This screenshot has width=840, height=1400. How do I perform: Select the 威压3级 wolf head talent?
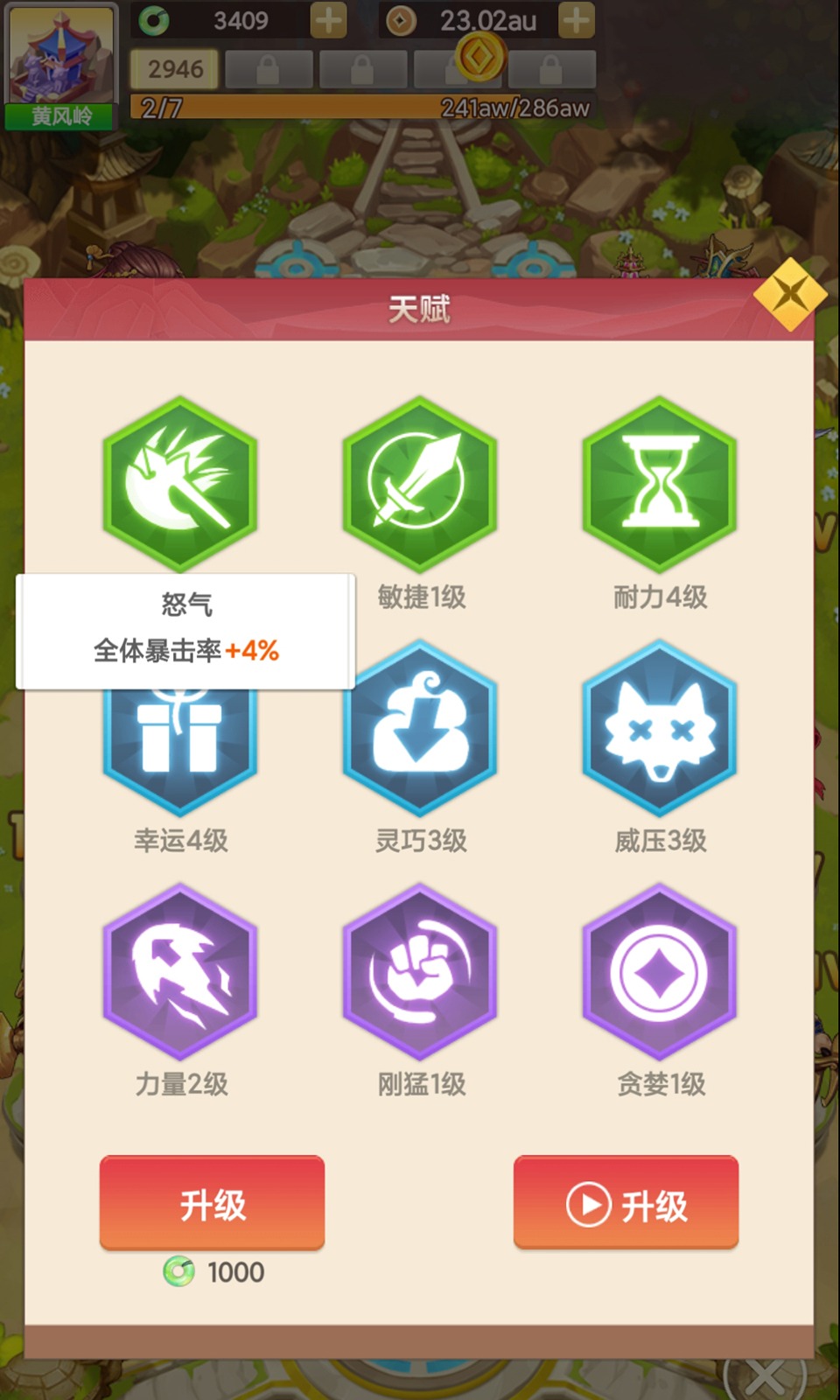[660, 731]
